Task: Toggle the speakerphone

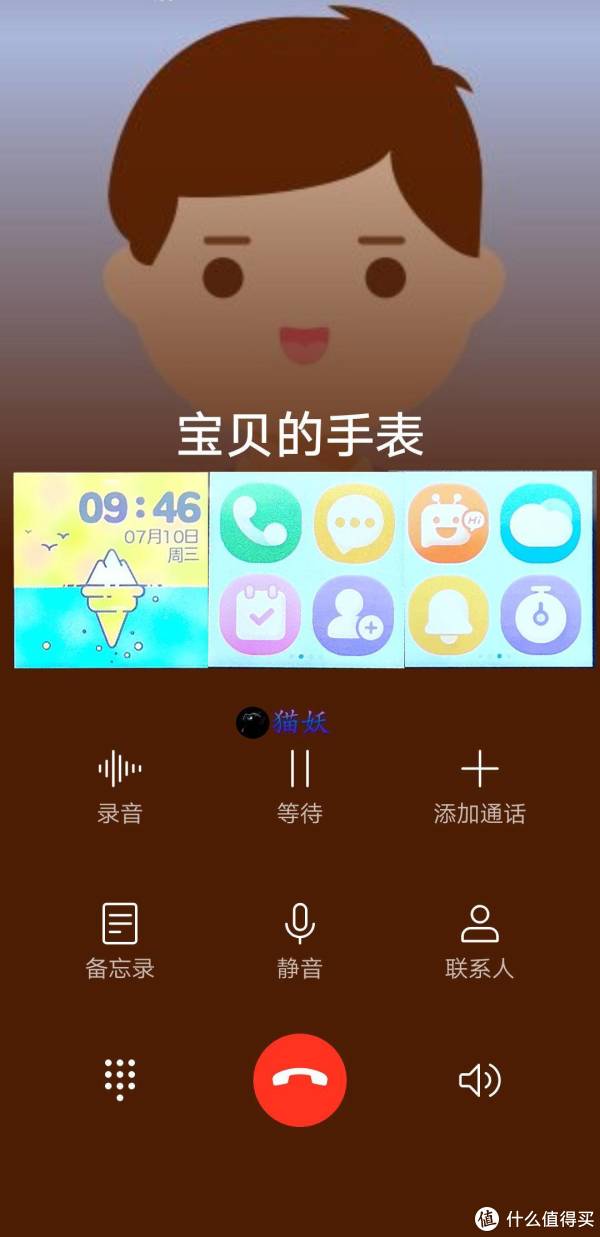Action: [479, 1080]
